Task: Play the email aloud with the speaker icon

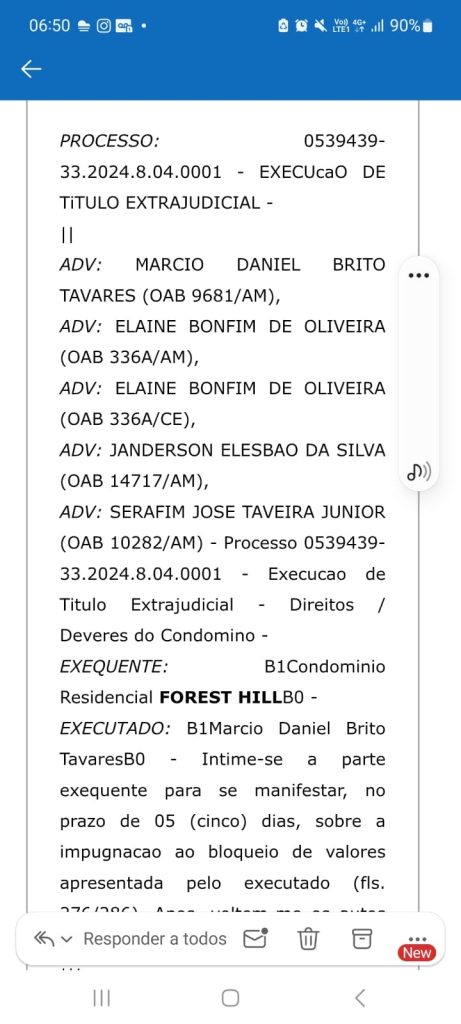Action: pyautogui.click(x=419, y=472)
